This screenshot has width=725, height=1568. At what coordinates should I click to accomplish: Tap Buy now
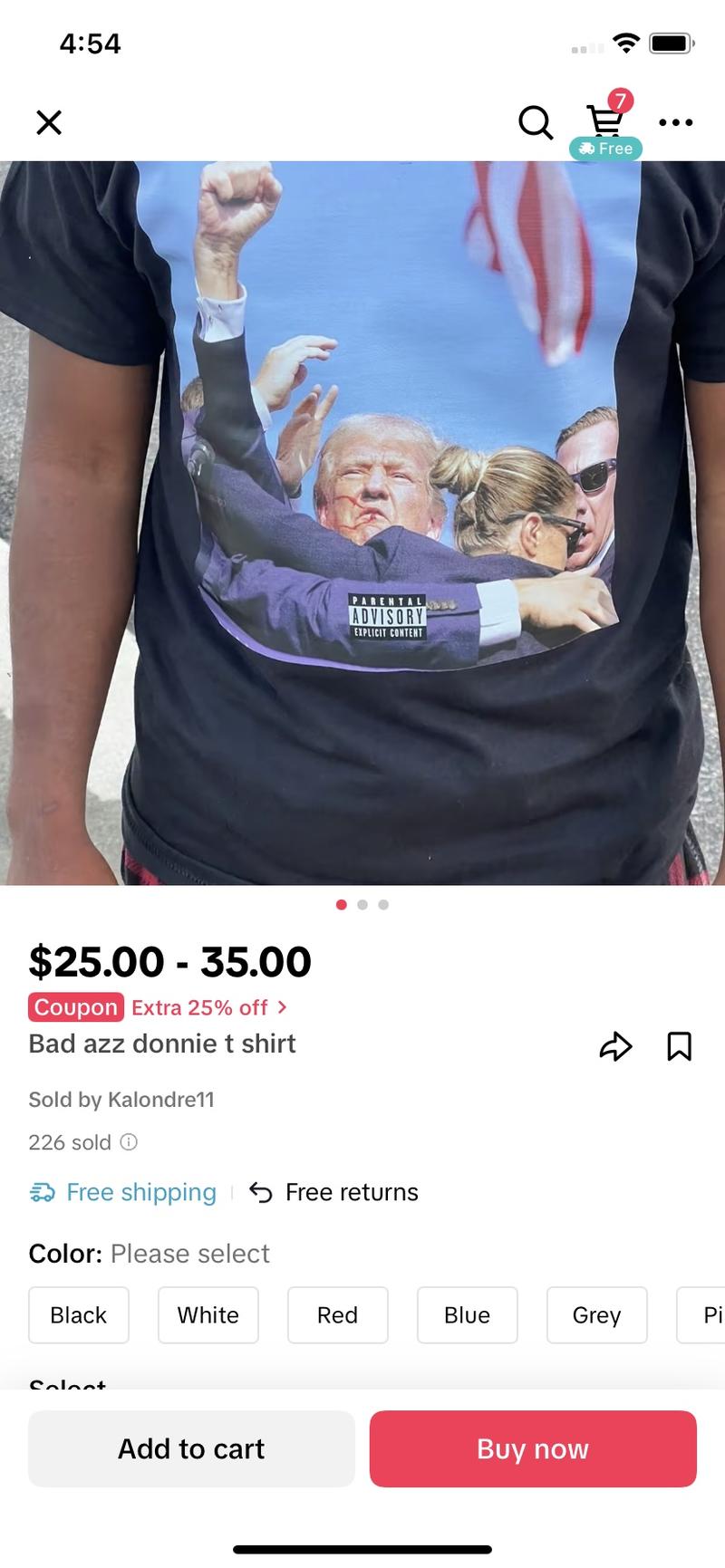coord(533,1448)
